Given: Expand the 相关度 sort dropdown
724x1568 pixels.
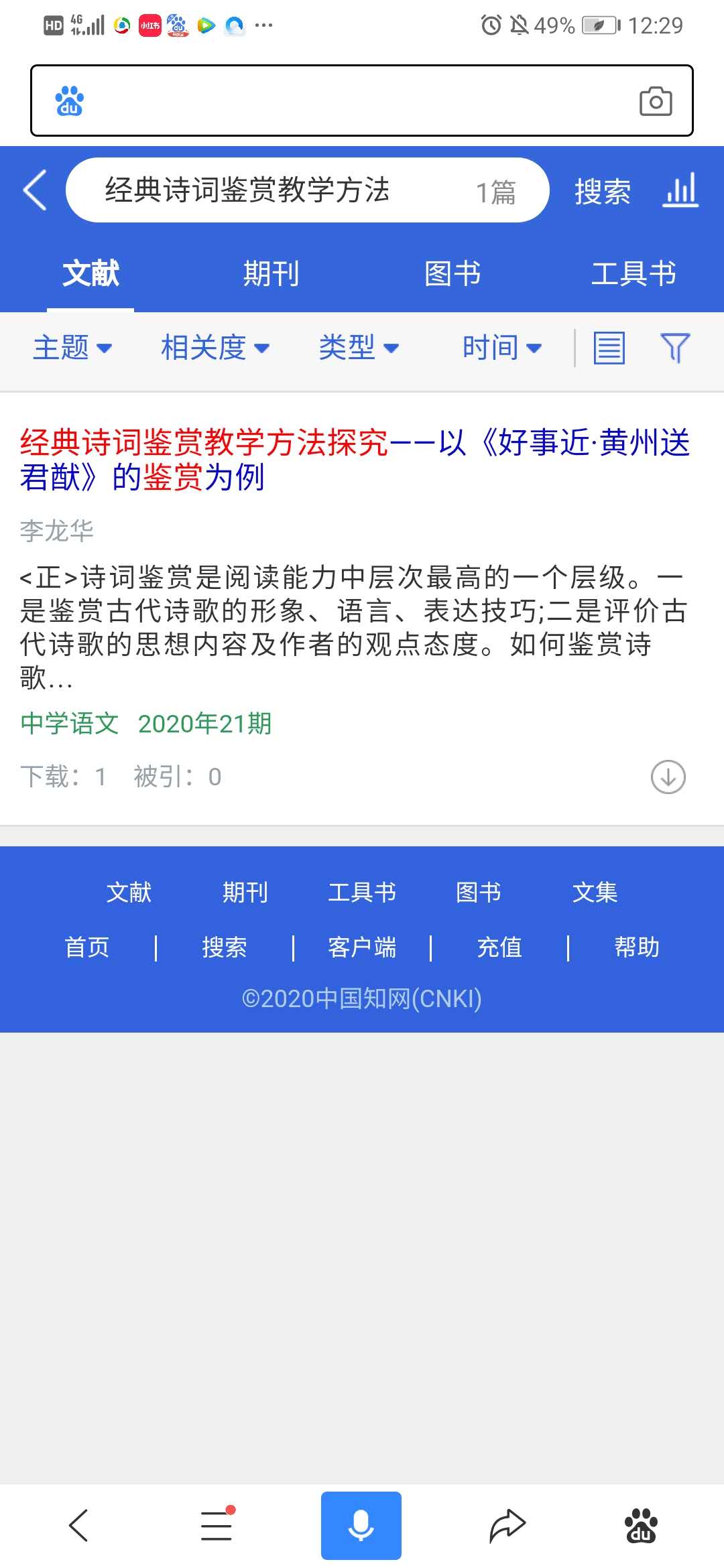Looking at the screenshot, I should (x=215, y=348).
